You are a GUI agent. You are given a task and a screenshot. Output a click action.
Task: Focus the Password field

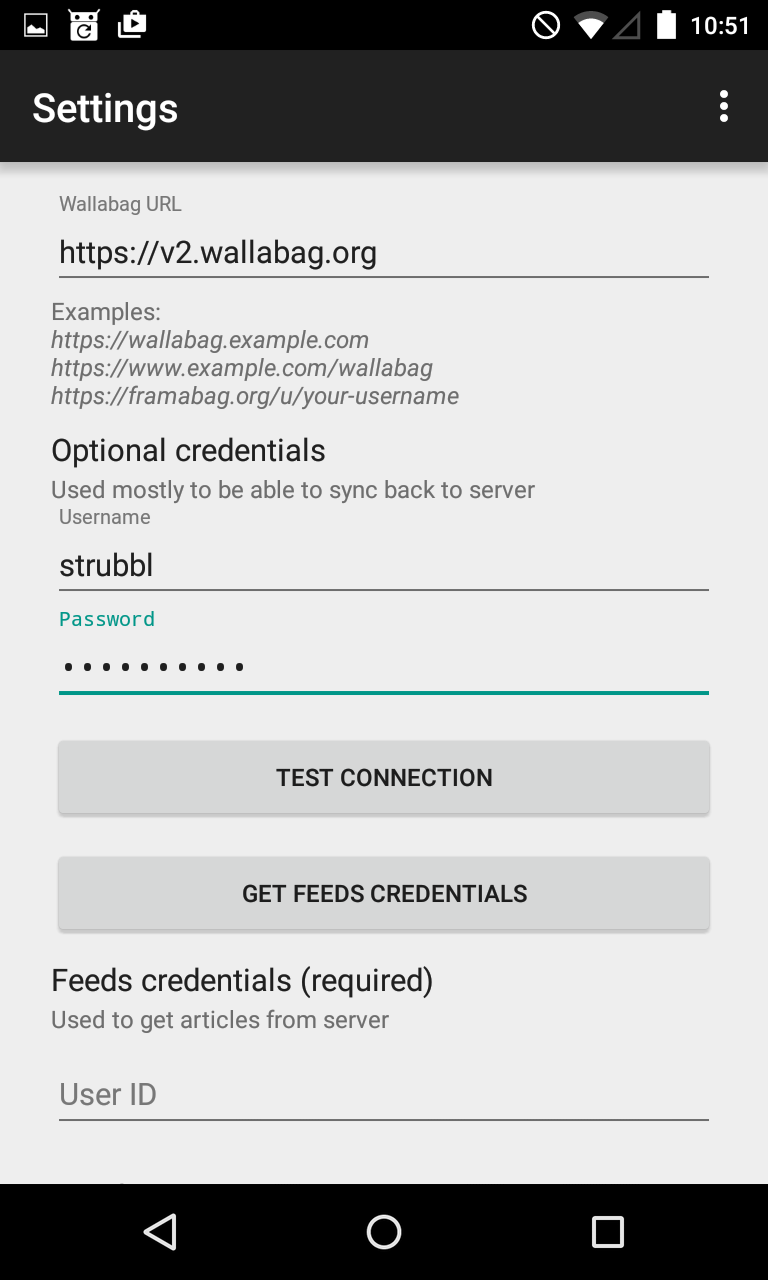[x=383, y=666]
